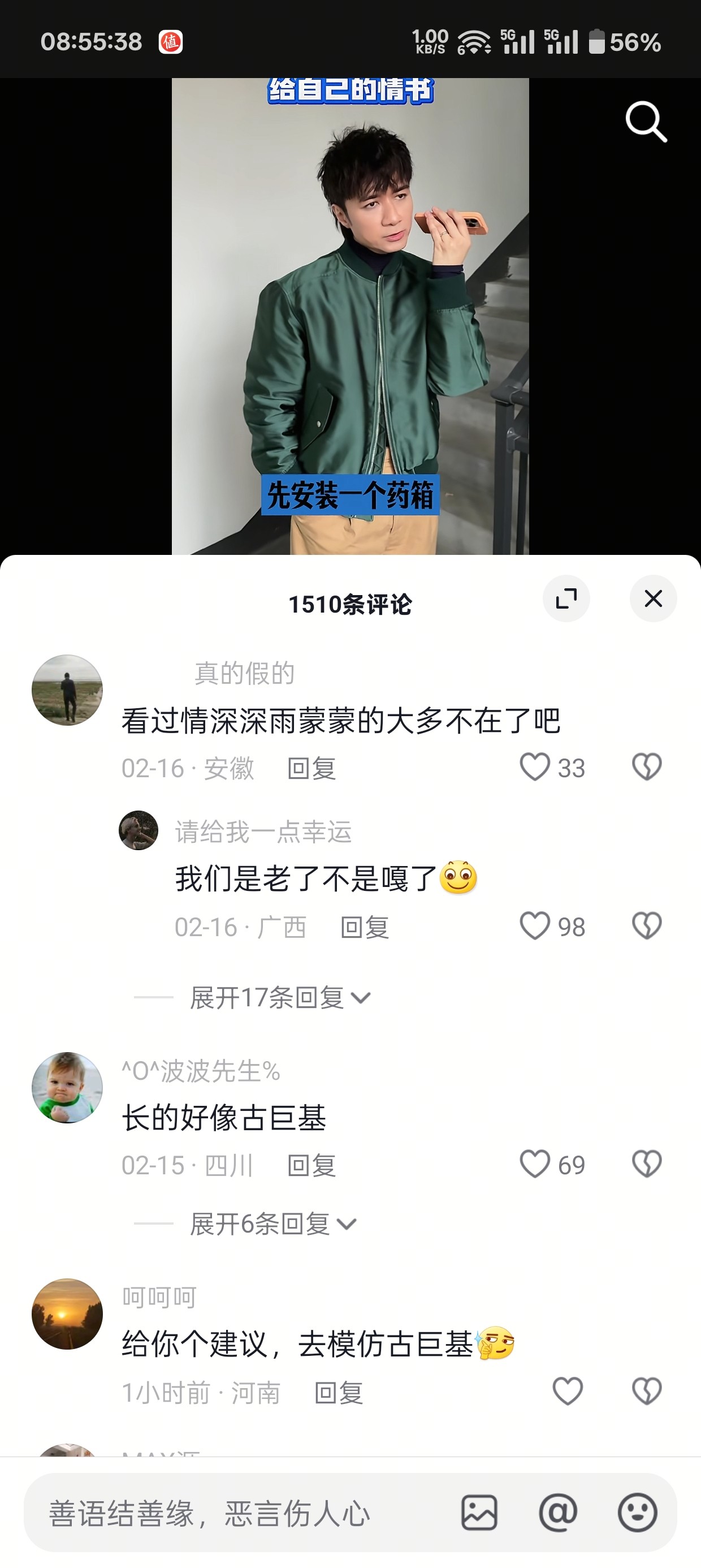Open the emoji picker

[x=637, y=1513]
